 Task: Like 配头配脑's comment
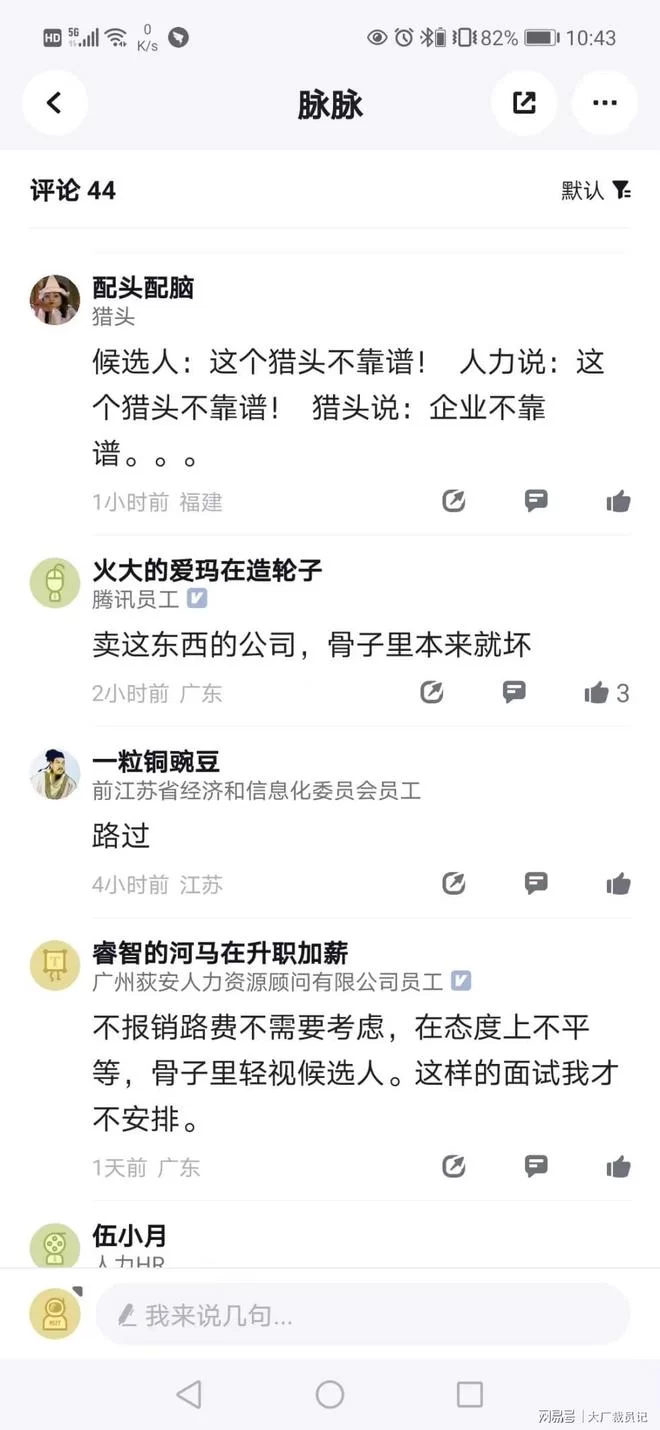(x=618, y=501)
